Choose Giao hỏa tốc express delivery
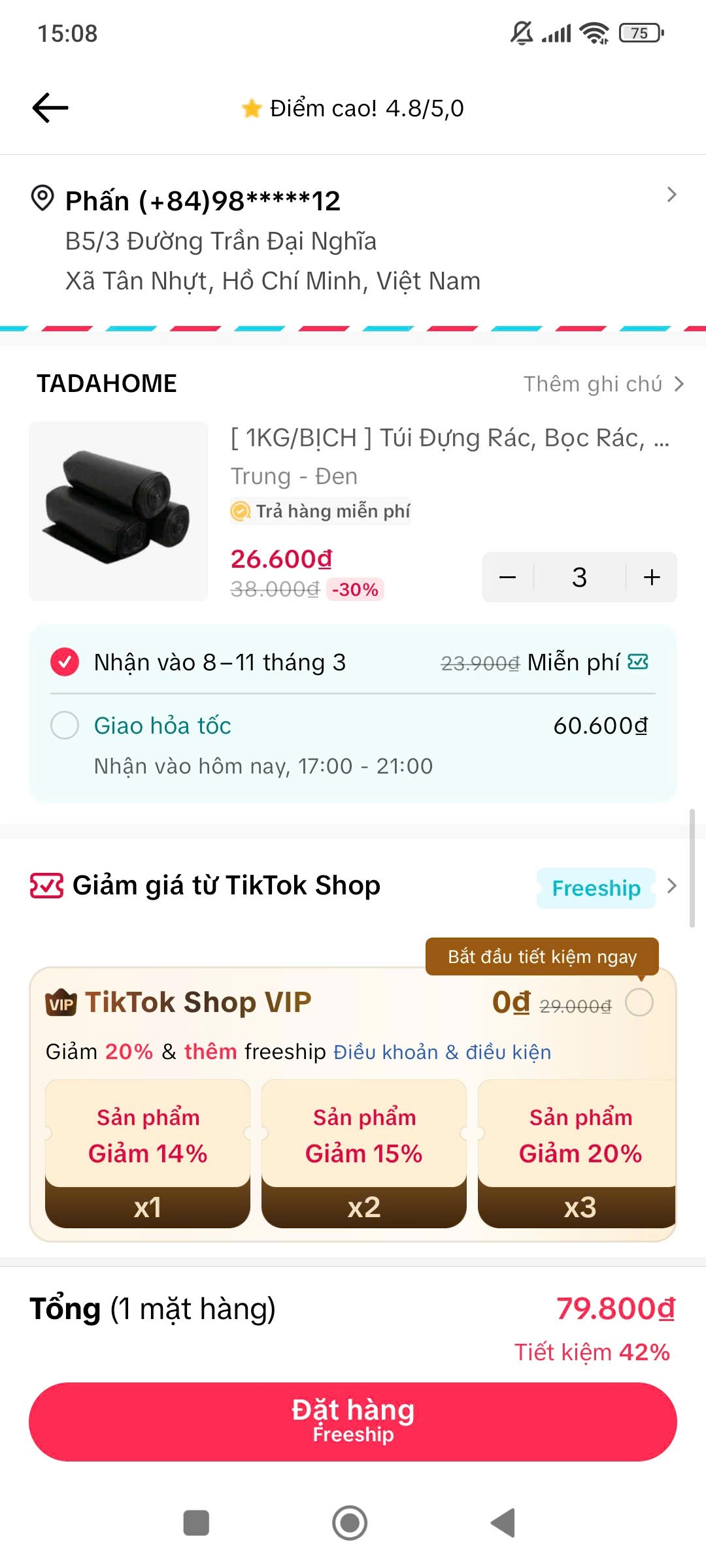Screen dimensions: 706x1568 click(x=65, y=726)
